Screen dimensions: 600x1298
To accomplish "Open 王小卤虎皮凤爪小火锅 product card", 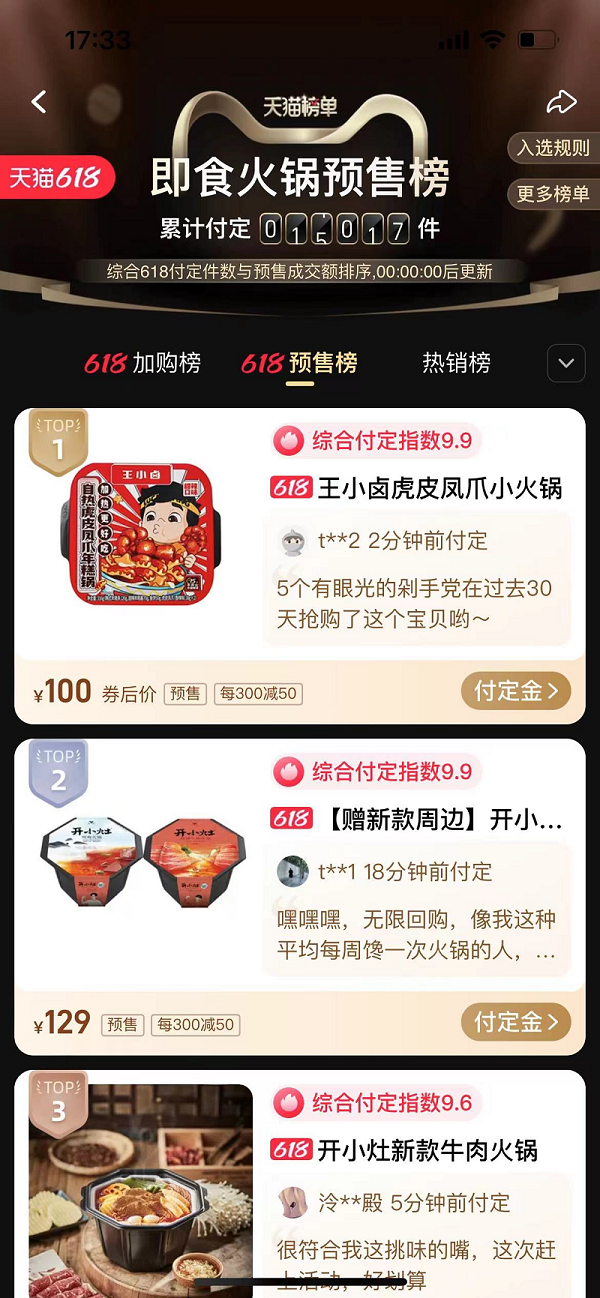I will click(x=439, y=488).
